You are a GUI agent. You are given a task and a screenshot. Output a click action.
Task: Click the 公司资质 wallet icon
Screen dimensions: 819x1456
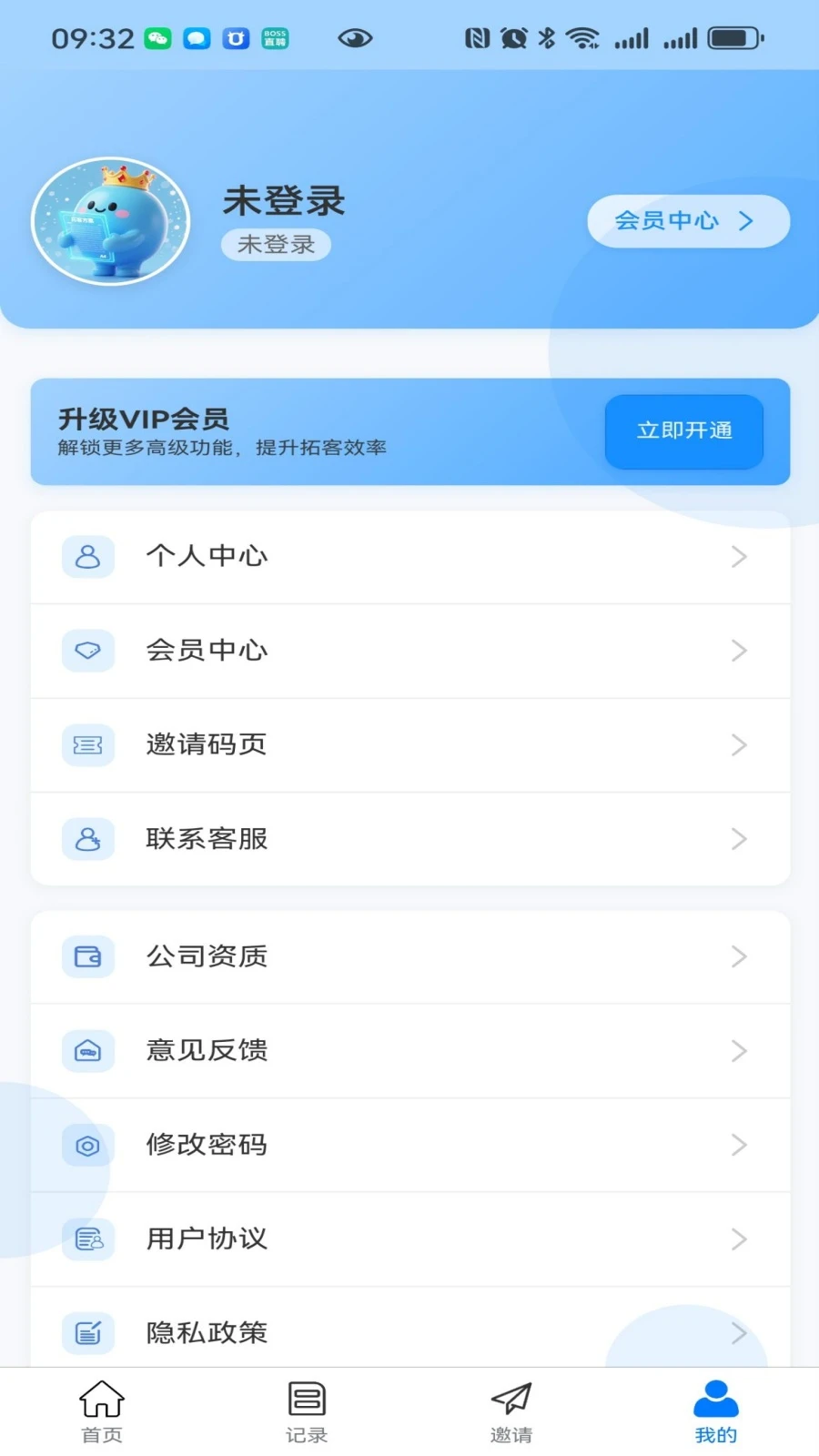pos(87,956)
